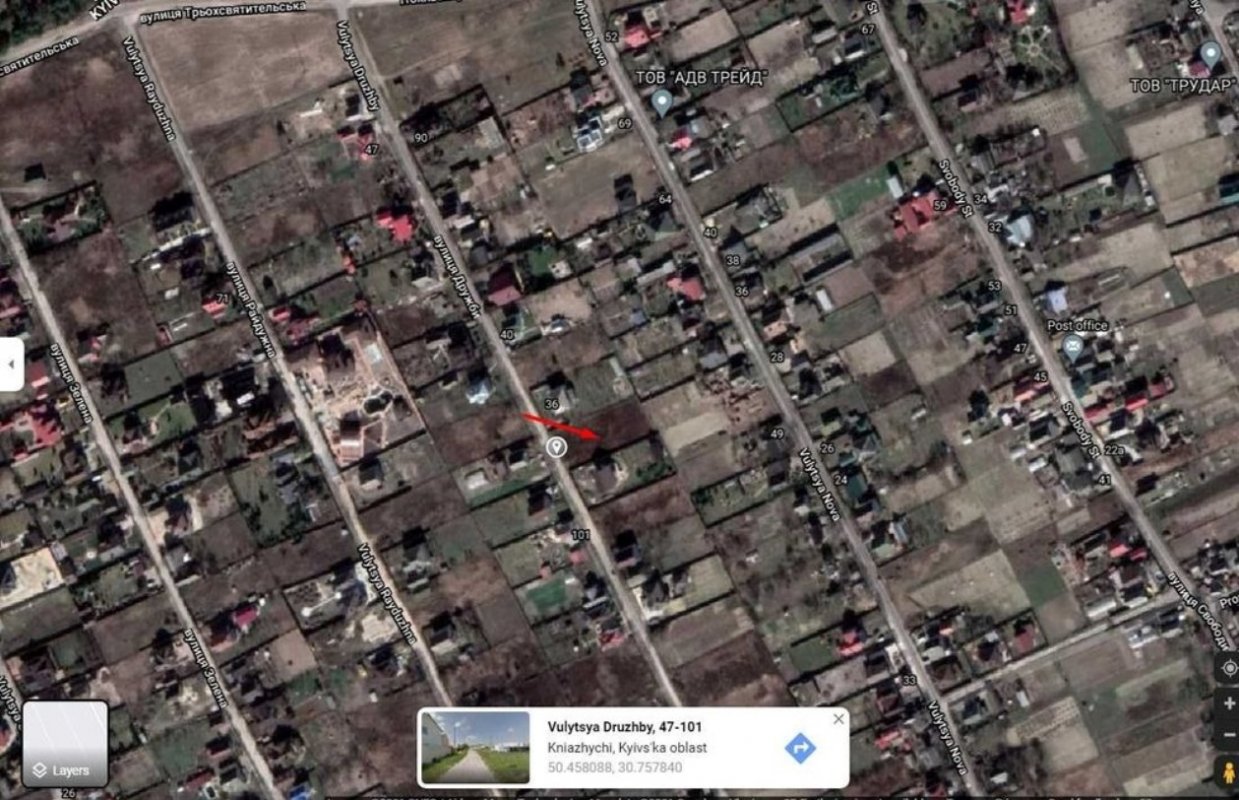The height and width of the screenshot is (800, 1239).
Task: Expand the collapsed side panel
Action: pyautogui.click(x=11, y=364)
